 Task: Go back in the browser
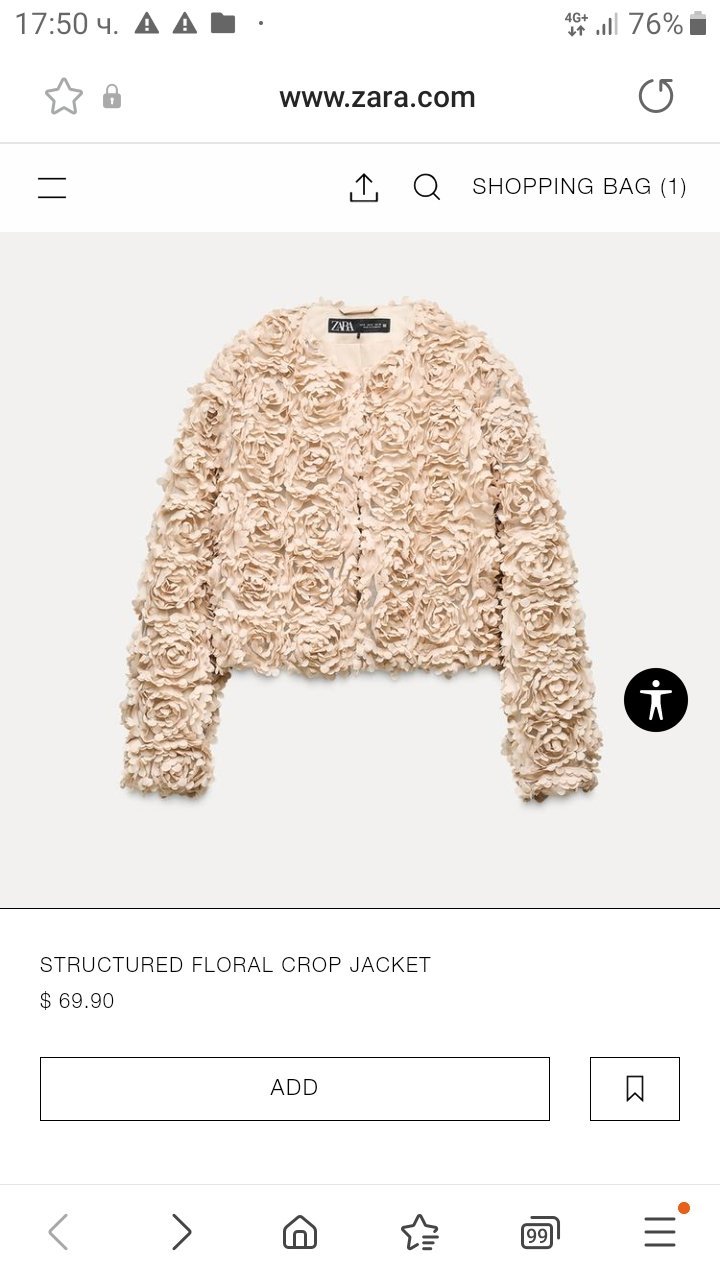59,1232
